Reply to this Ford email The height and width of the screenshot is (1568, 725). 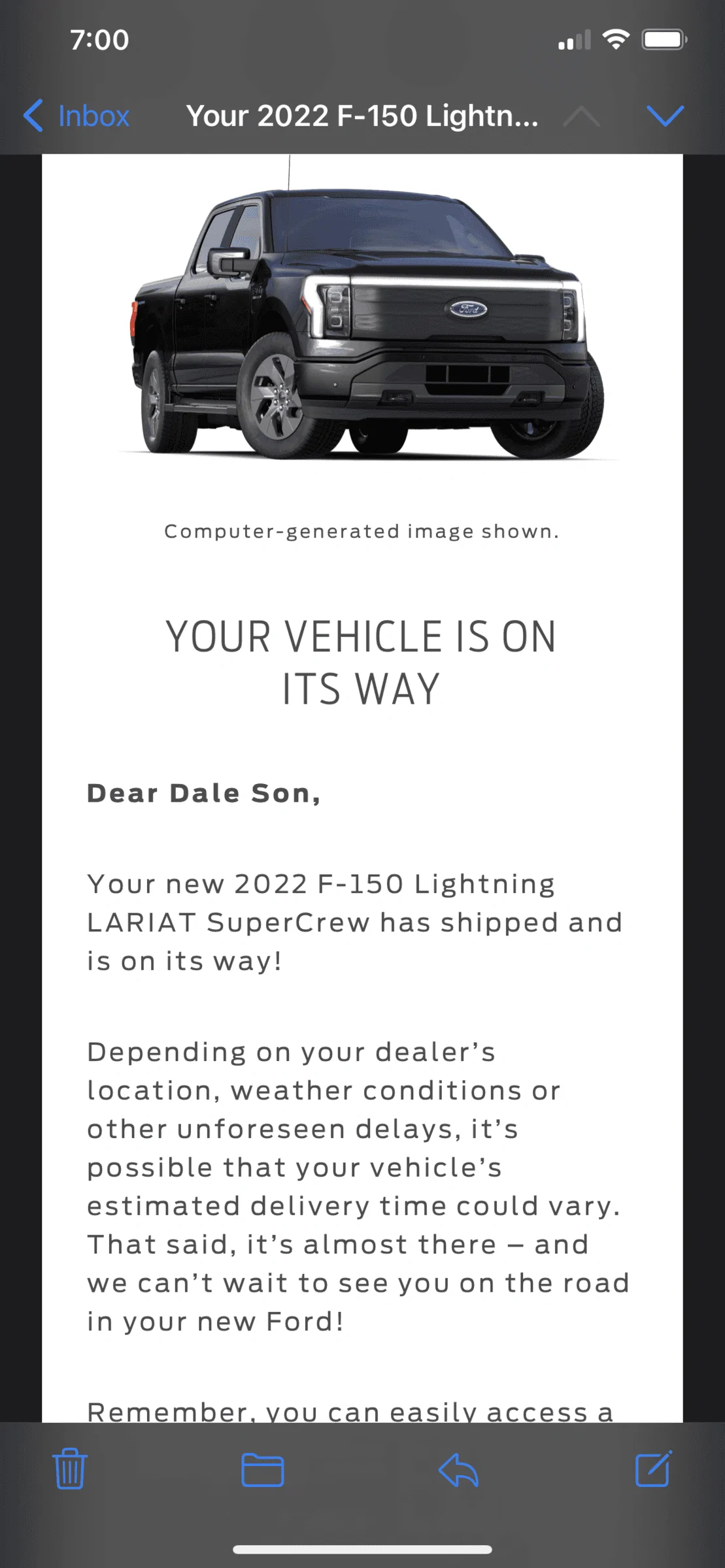click(x=458, y=1469)
